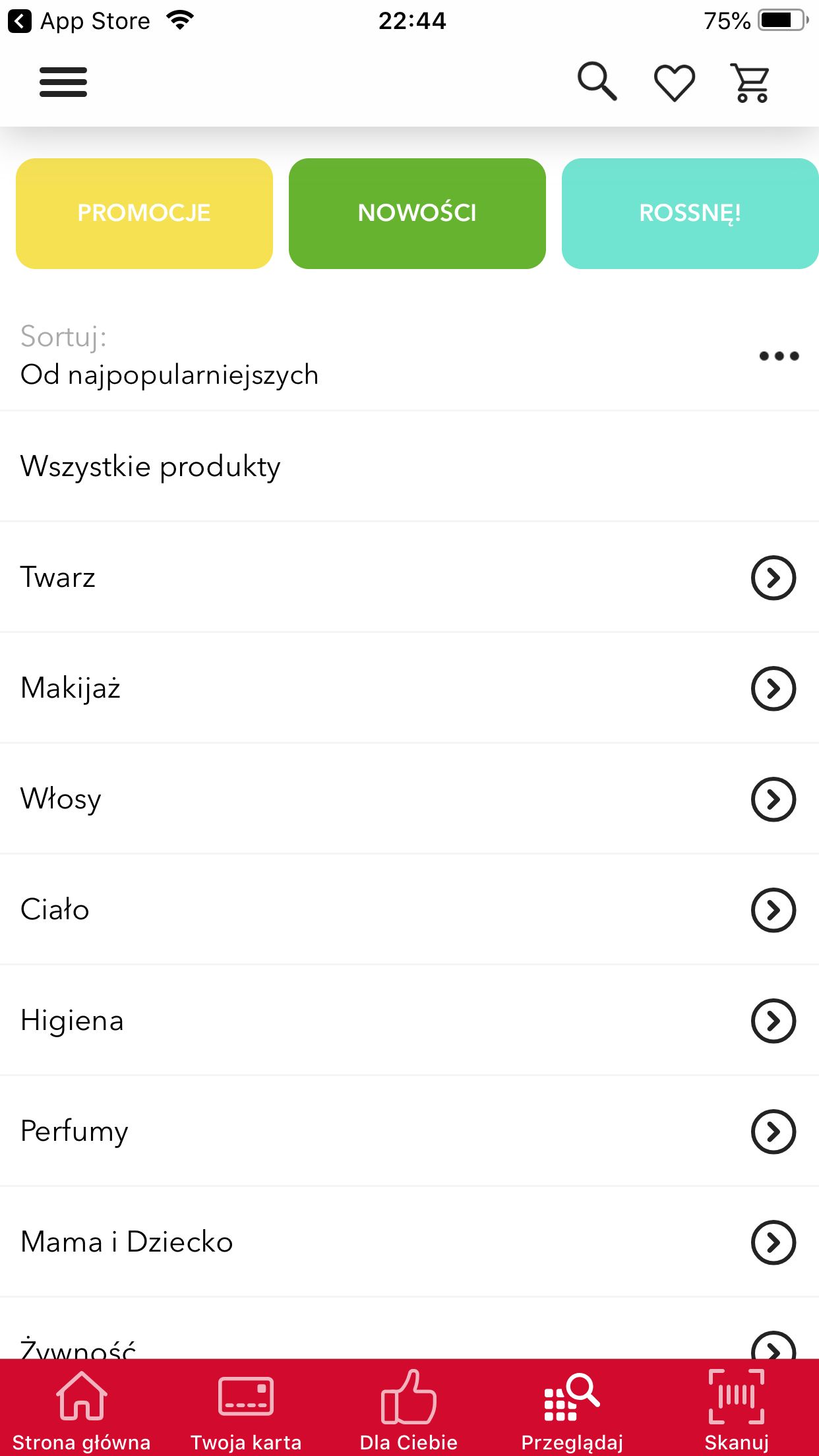
Task: Switch to the Strona główna tab
Action: [82, 1409]
